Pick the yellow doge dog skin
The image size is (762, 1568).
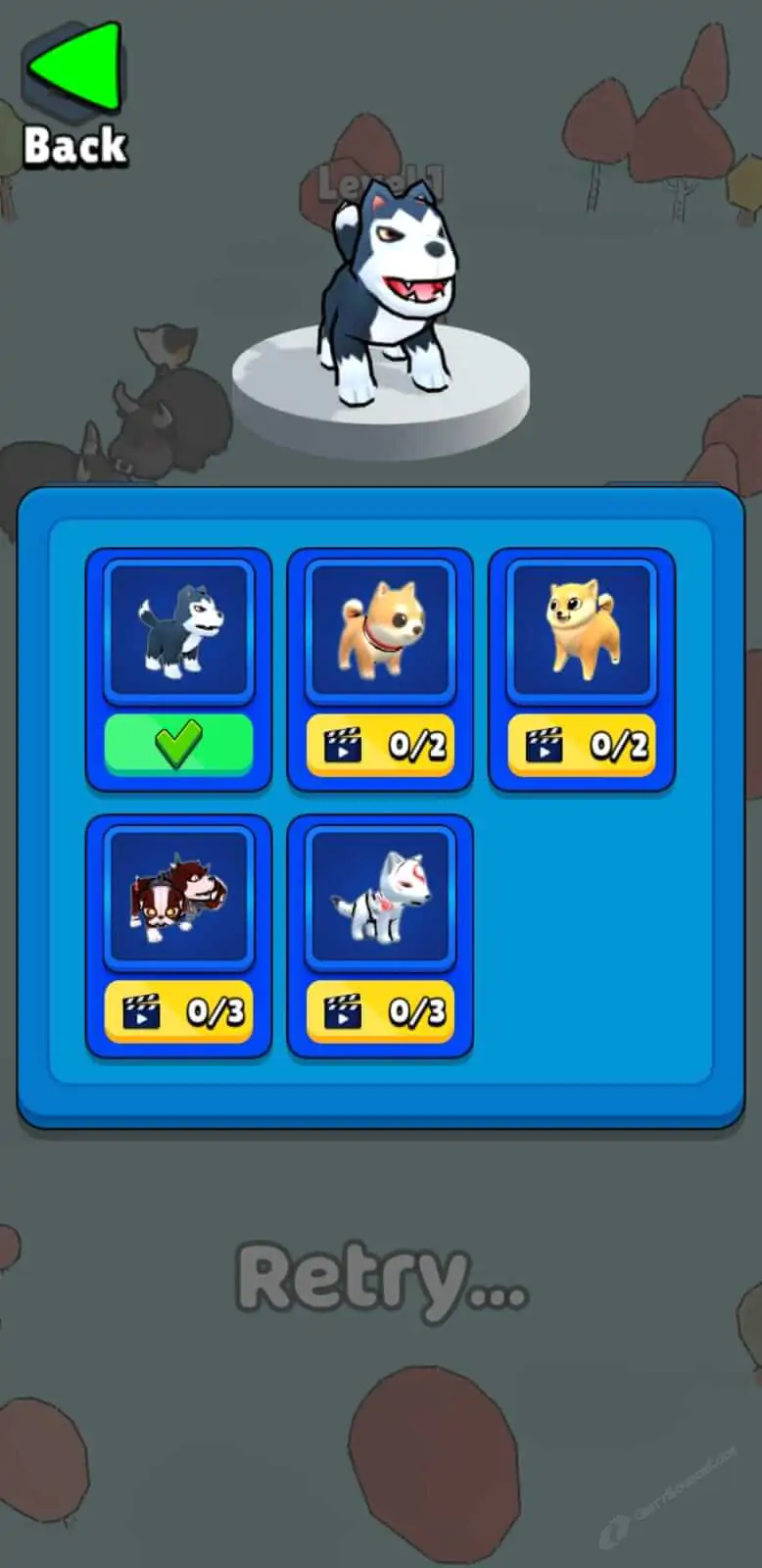(582, 632)
